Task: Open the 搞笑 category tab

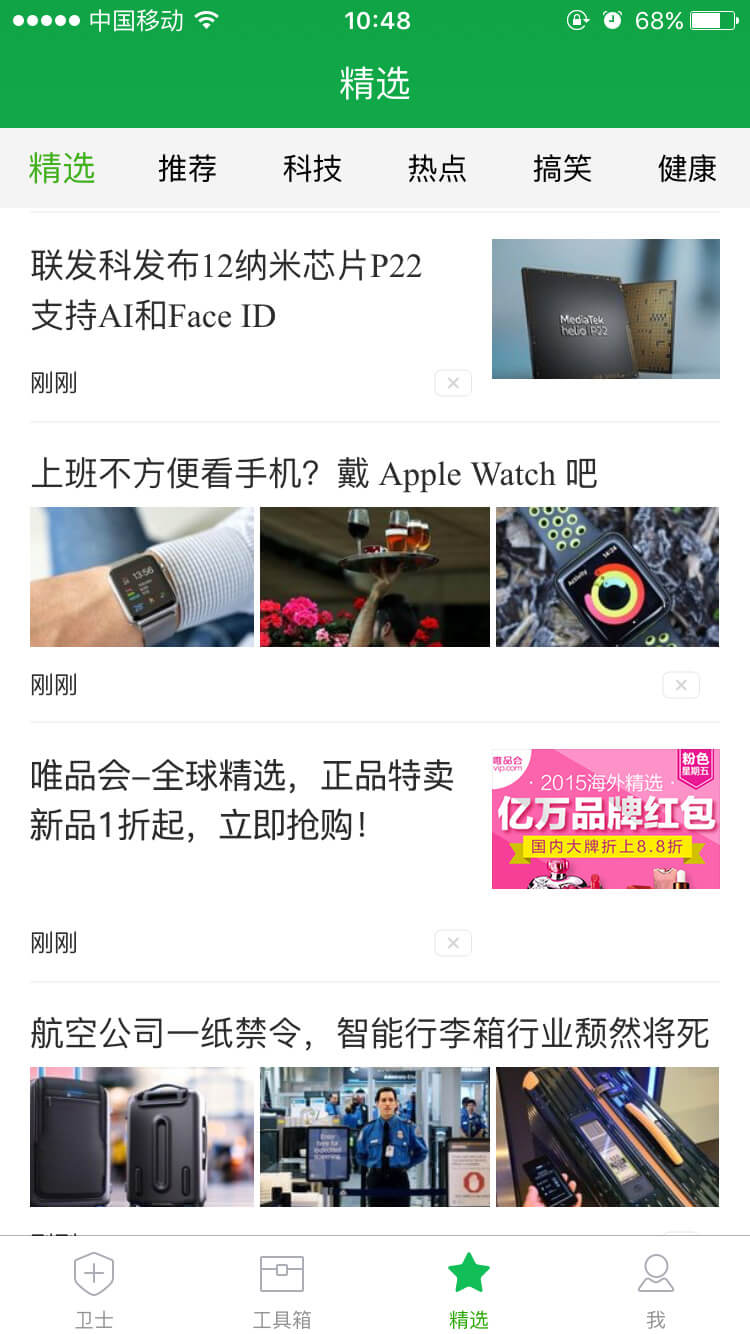Action: tap(562, 168)
